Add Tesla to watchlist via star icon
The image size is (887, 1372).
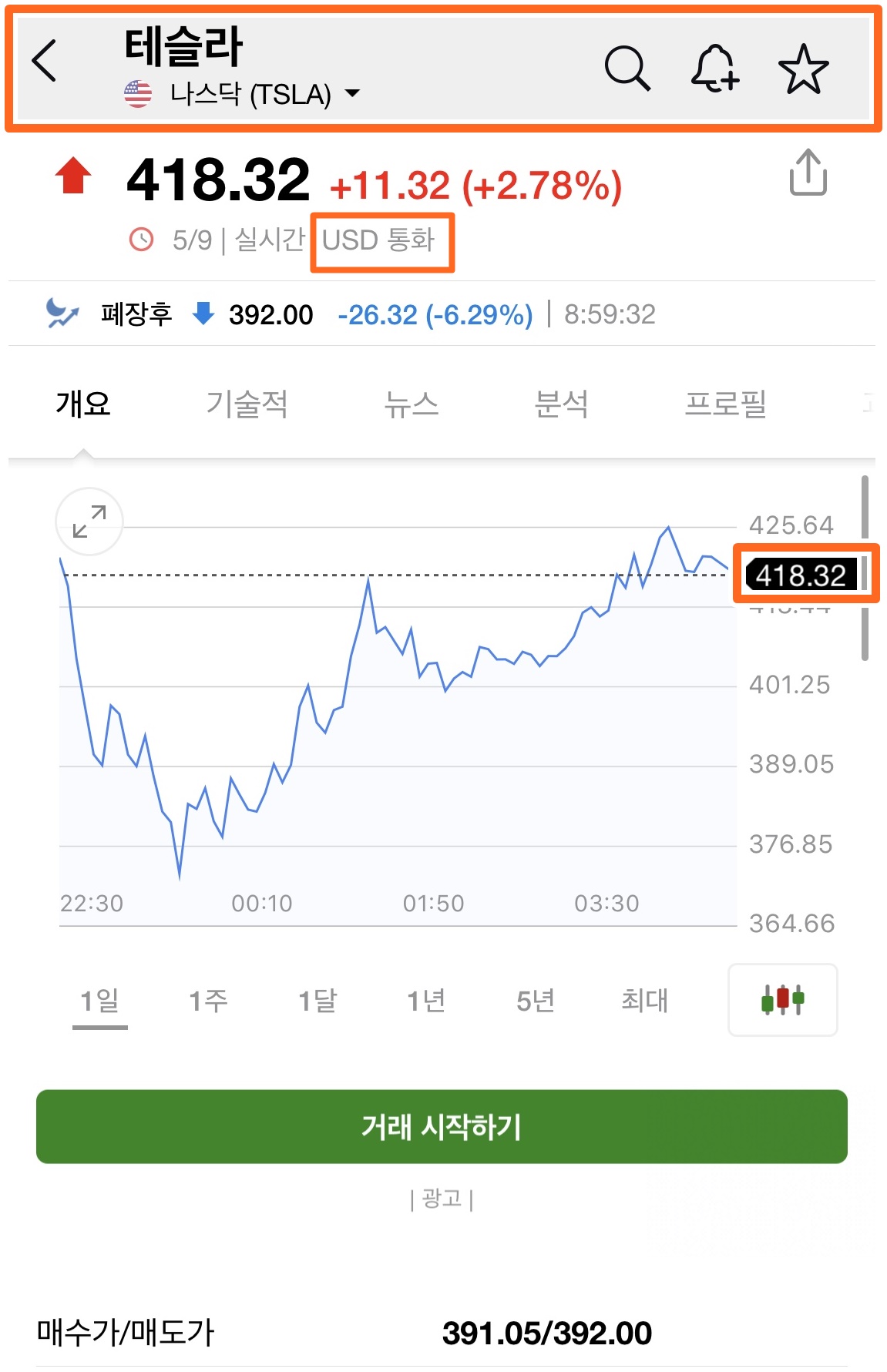point(803,69)
